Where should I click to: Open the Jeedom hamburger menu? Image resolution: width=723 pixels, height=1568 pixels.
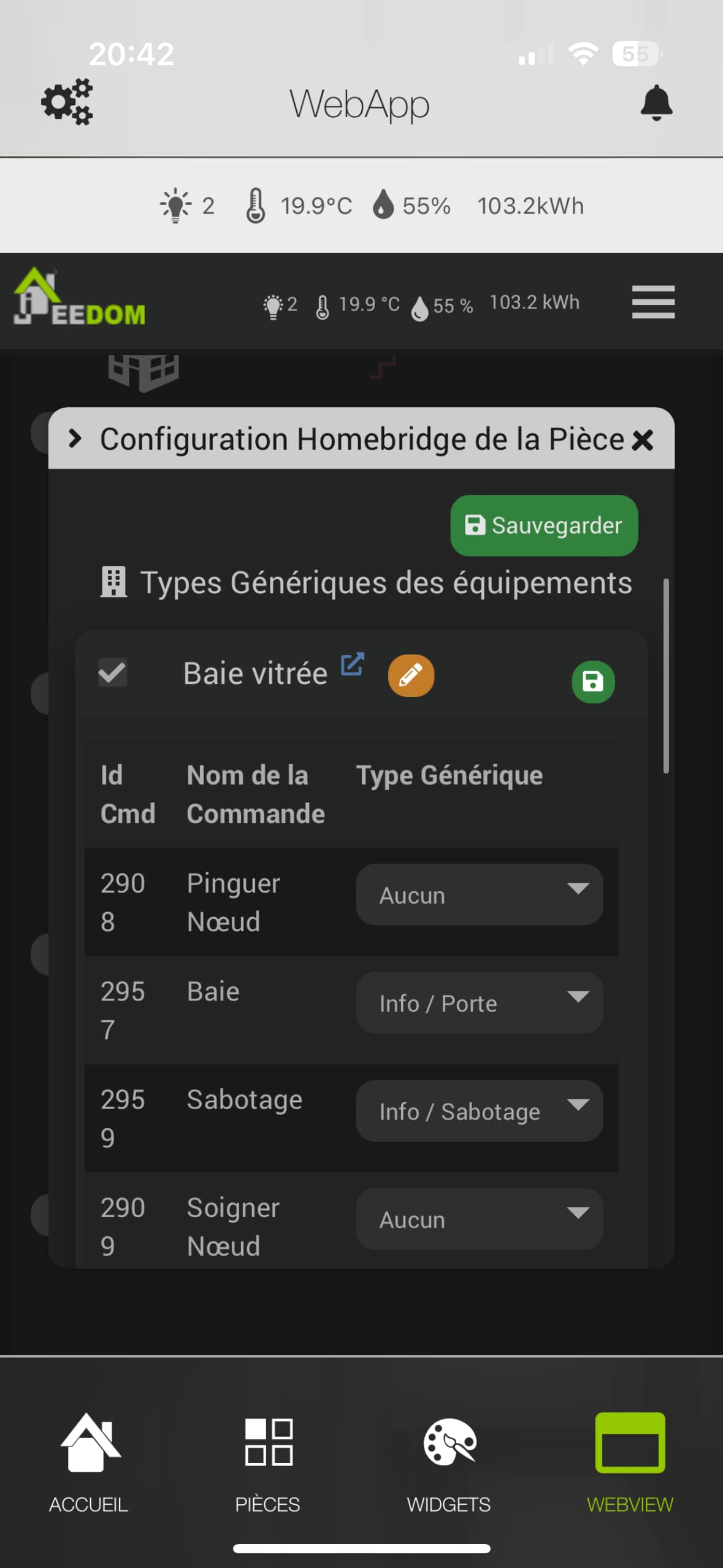(653, 302)
